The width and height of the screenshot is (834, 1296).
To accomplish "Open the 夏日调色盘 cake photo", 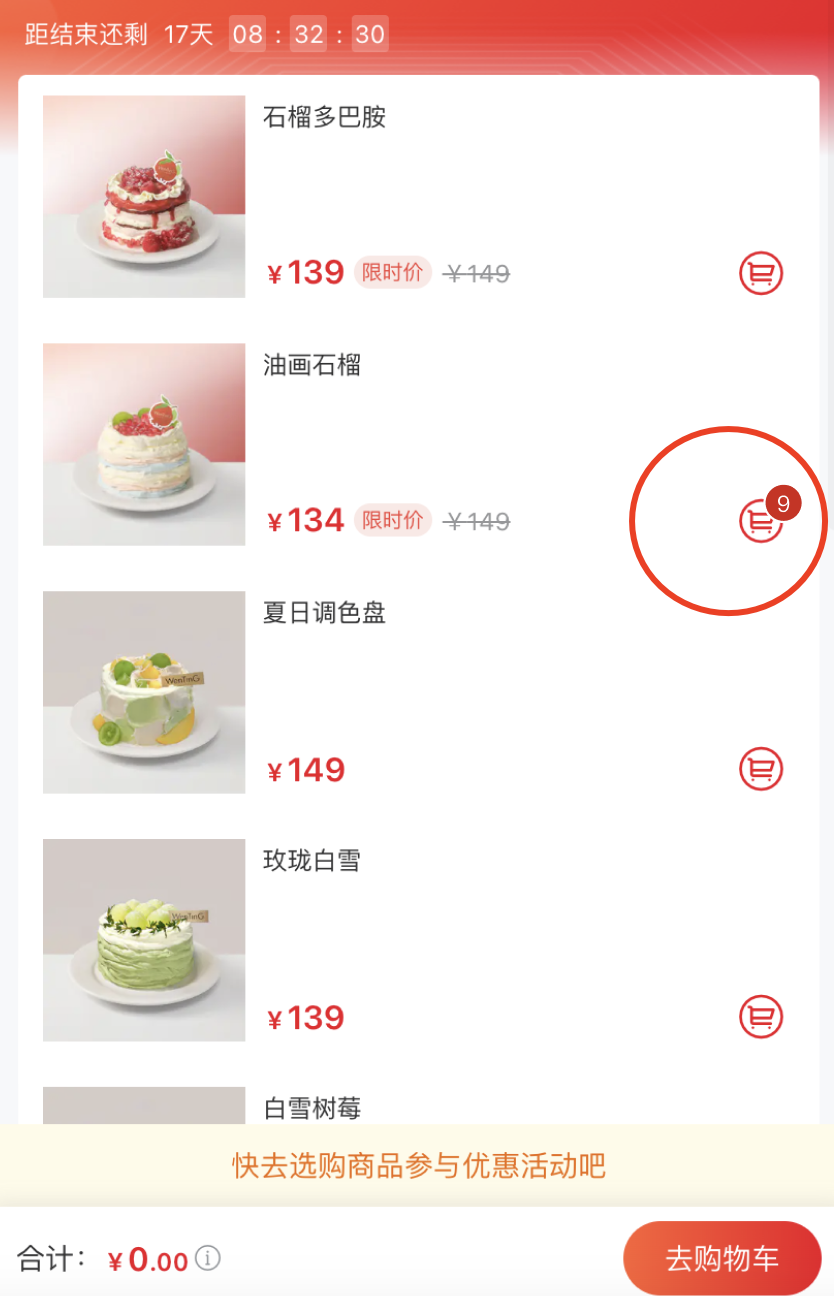I will click(x=144, y=692).
